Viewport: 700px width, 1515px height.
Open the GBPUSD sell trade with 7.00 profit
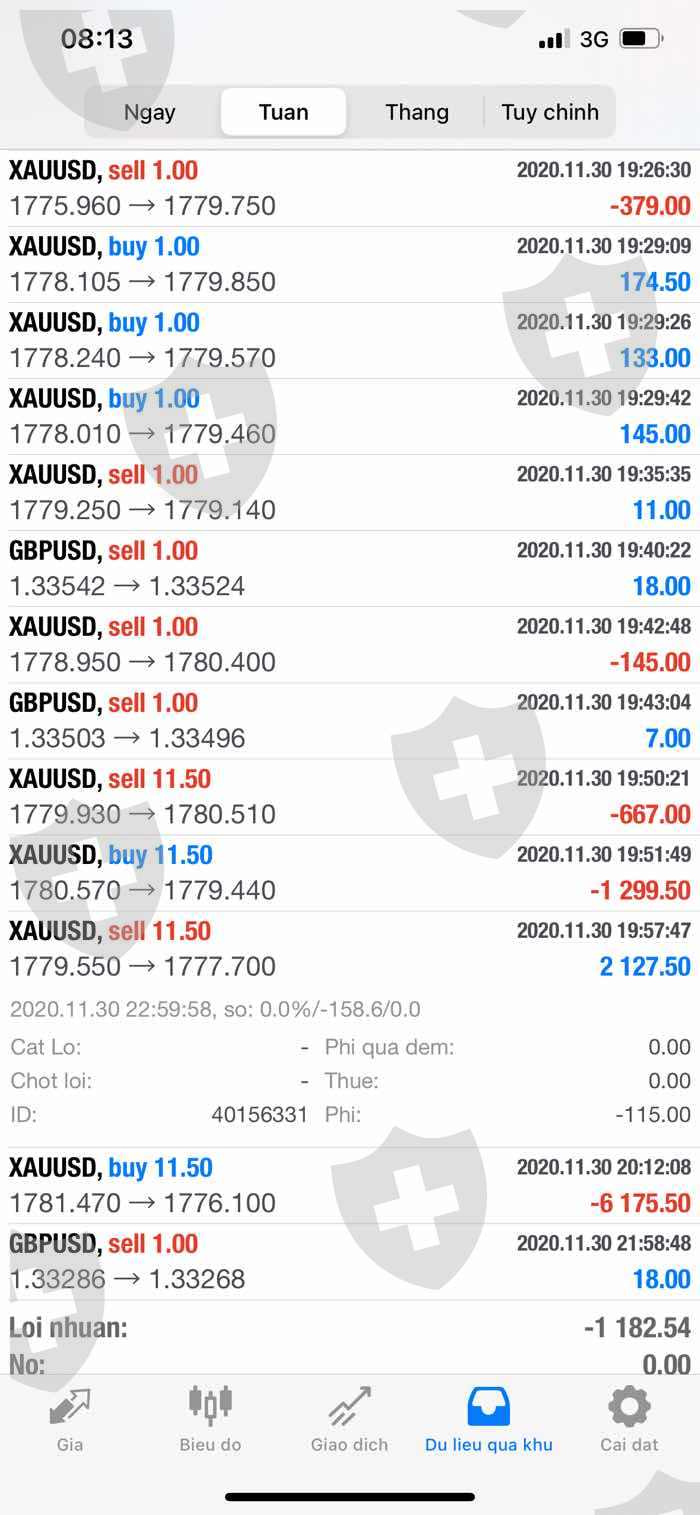coord(350,720)
